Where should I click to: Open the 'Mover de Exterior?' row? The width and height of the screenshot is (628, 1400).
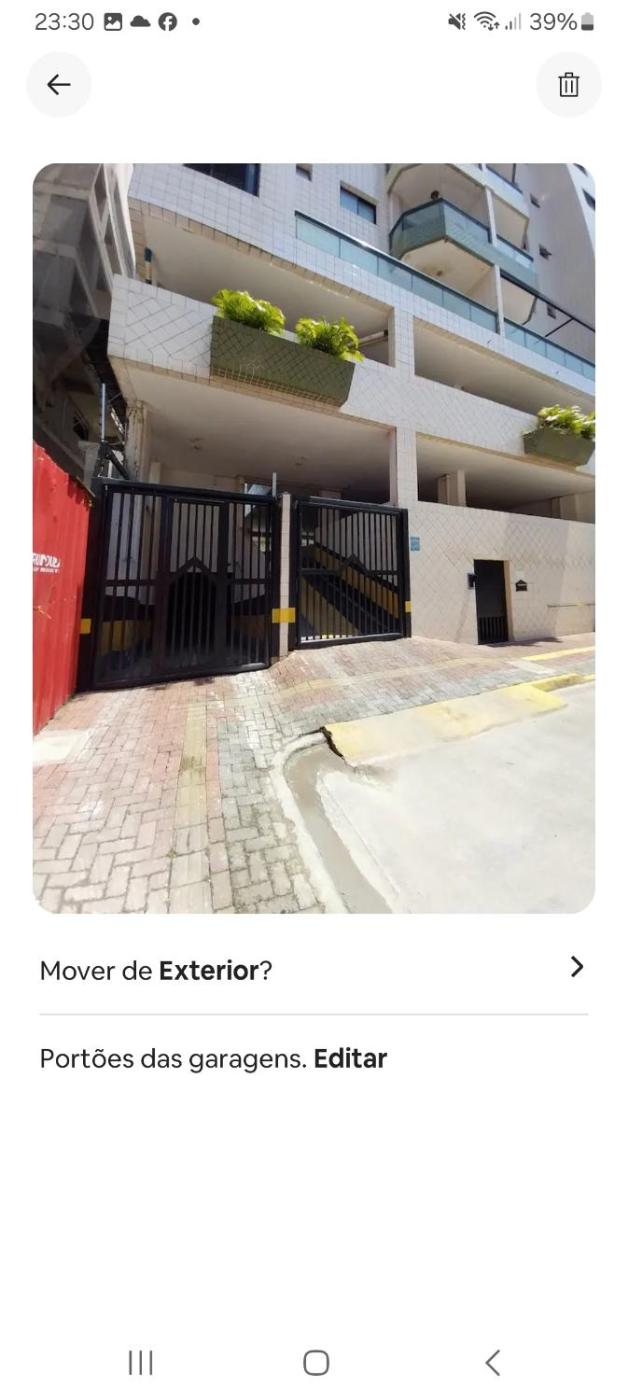click(313, 969)
